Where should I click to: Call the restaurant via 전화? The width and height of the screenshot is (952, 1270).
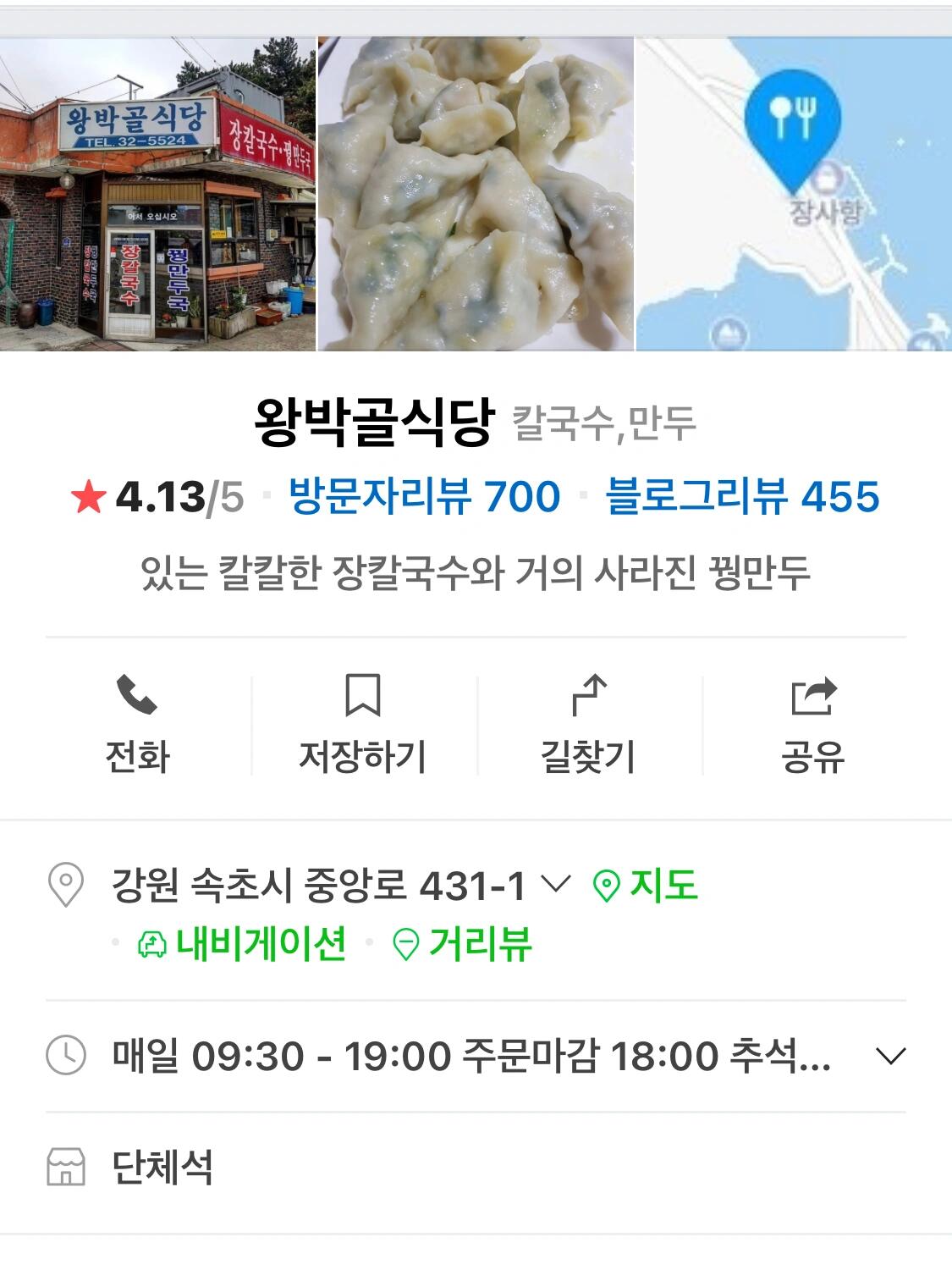(137, 725)
